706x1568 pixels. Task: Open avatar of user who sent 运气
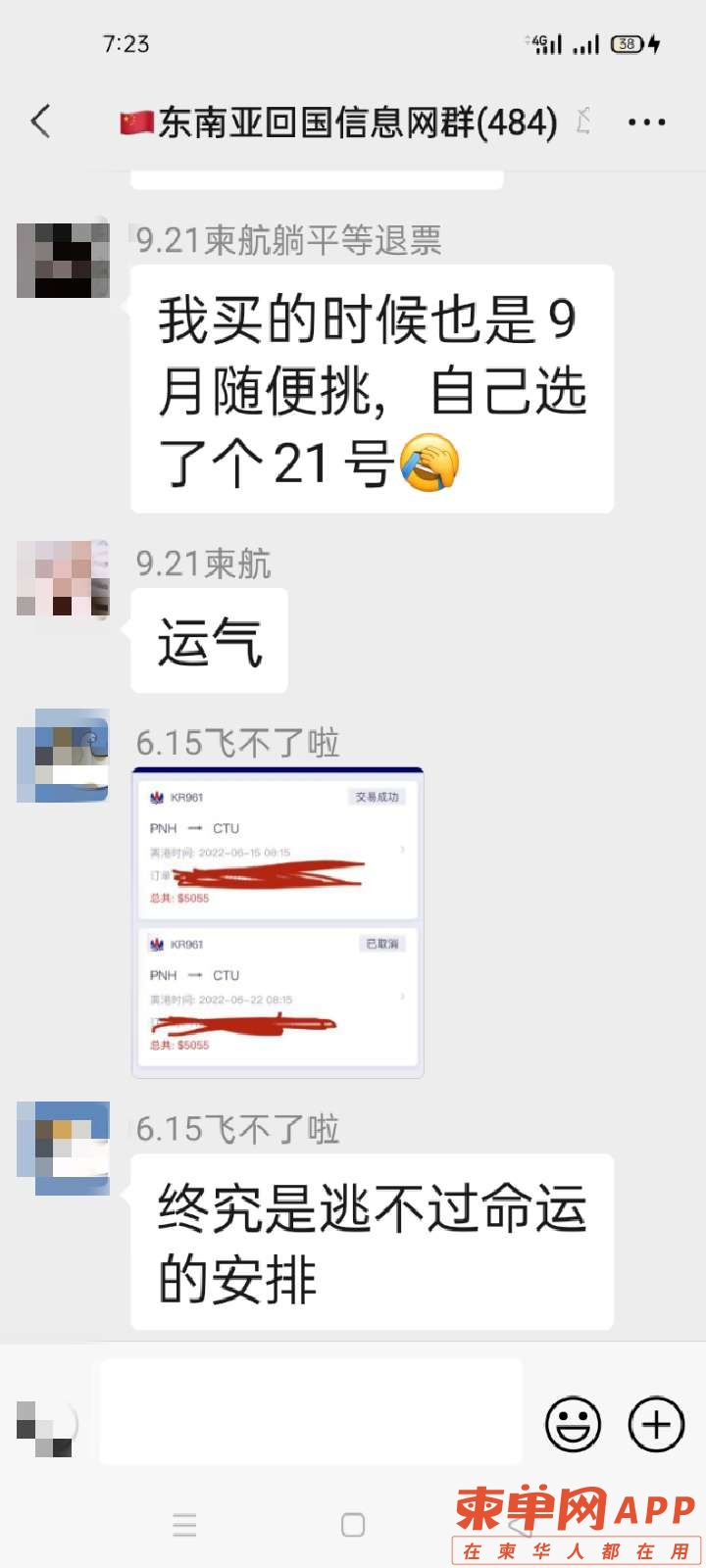click(63, 578)
